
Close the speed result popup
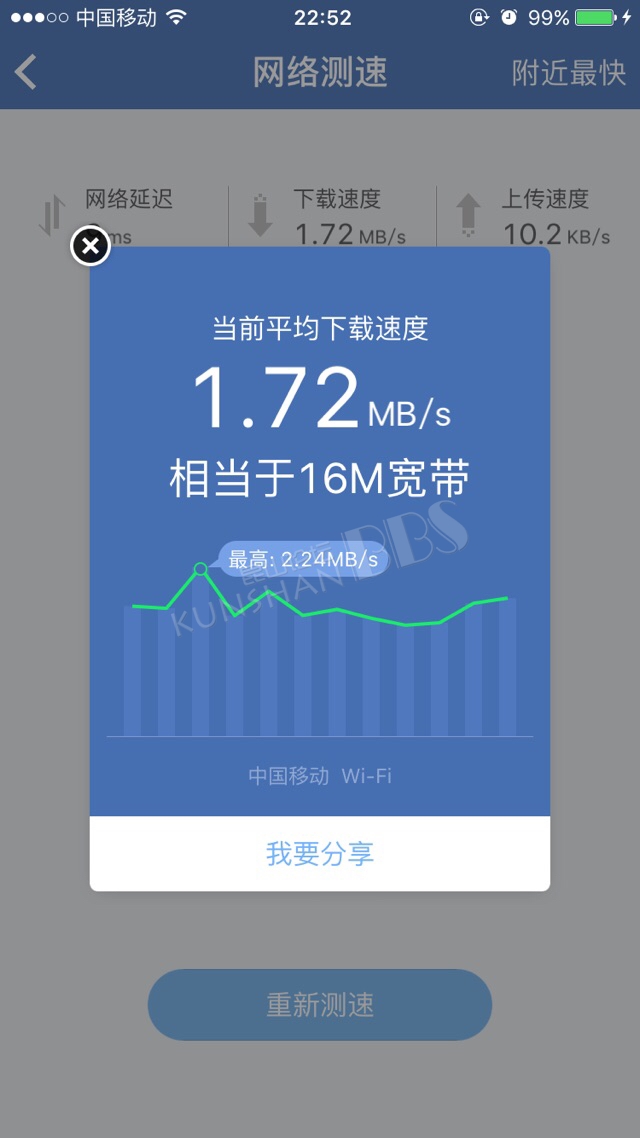[90, 246]
